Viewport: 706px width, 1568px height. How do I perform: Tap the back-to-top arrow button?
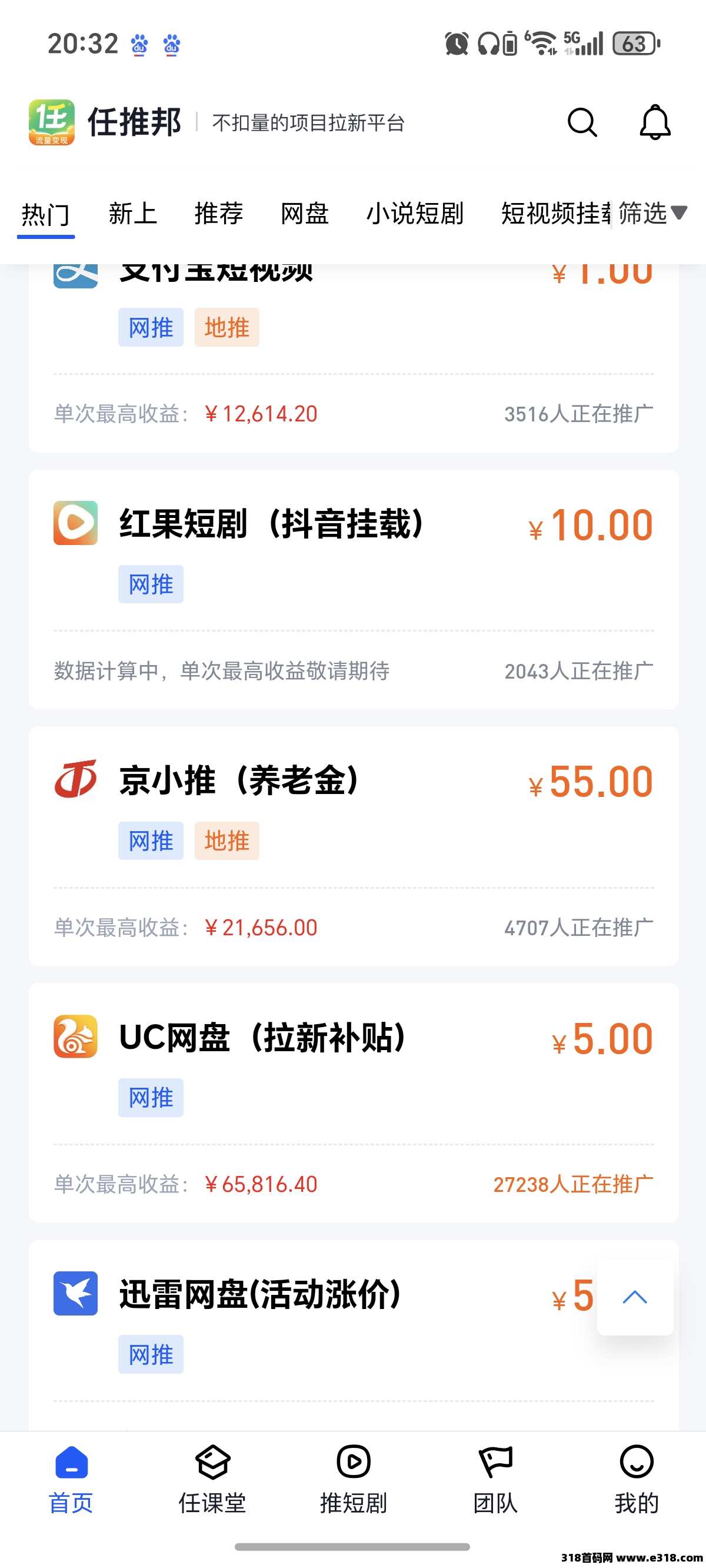click(635, 1297)
